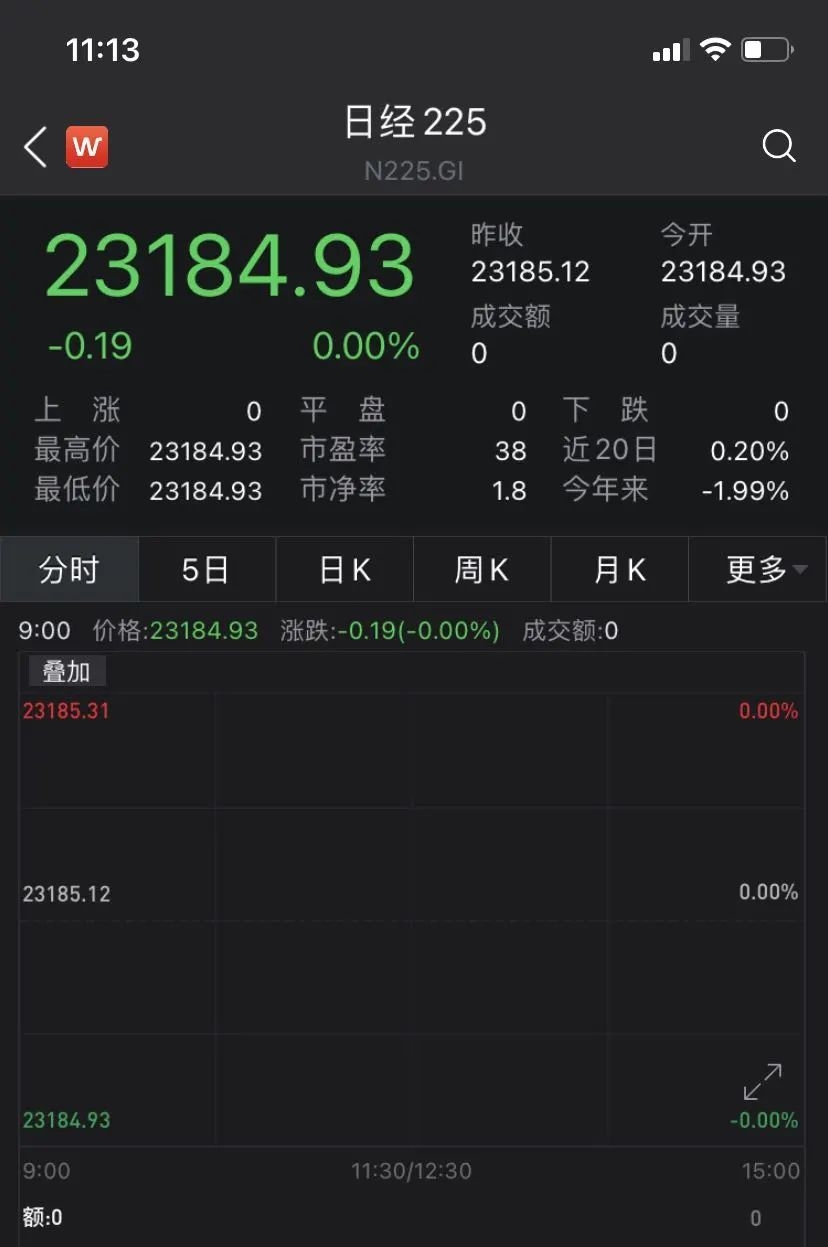This screenshot has height=1247, width=828.
Task: Select the 周K chart tab
Action: point(482,570)
